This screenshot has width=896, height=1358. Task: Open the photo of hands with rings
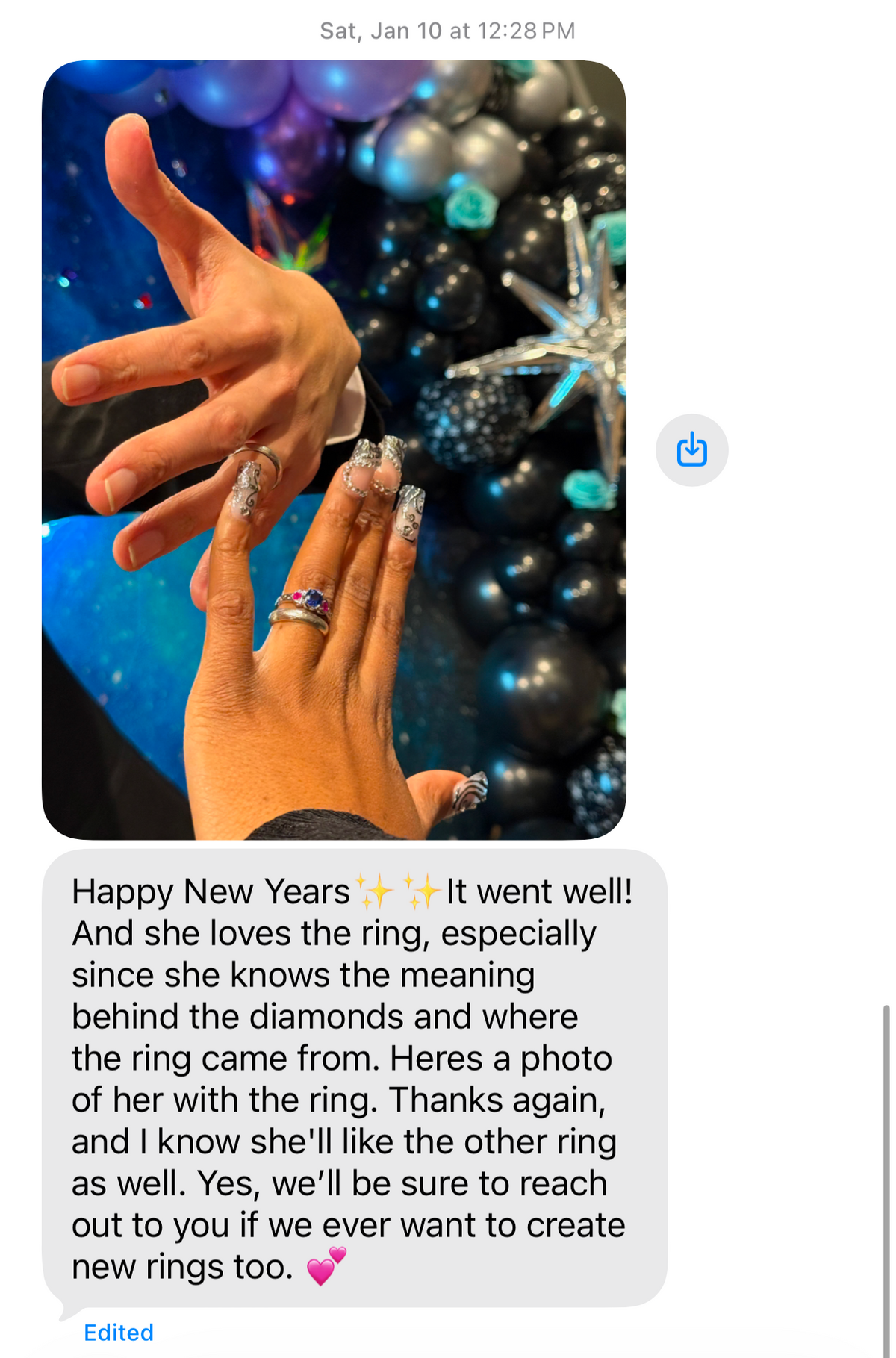pos(334,449)
